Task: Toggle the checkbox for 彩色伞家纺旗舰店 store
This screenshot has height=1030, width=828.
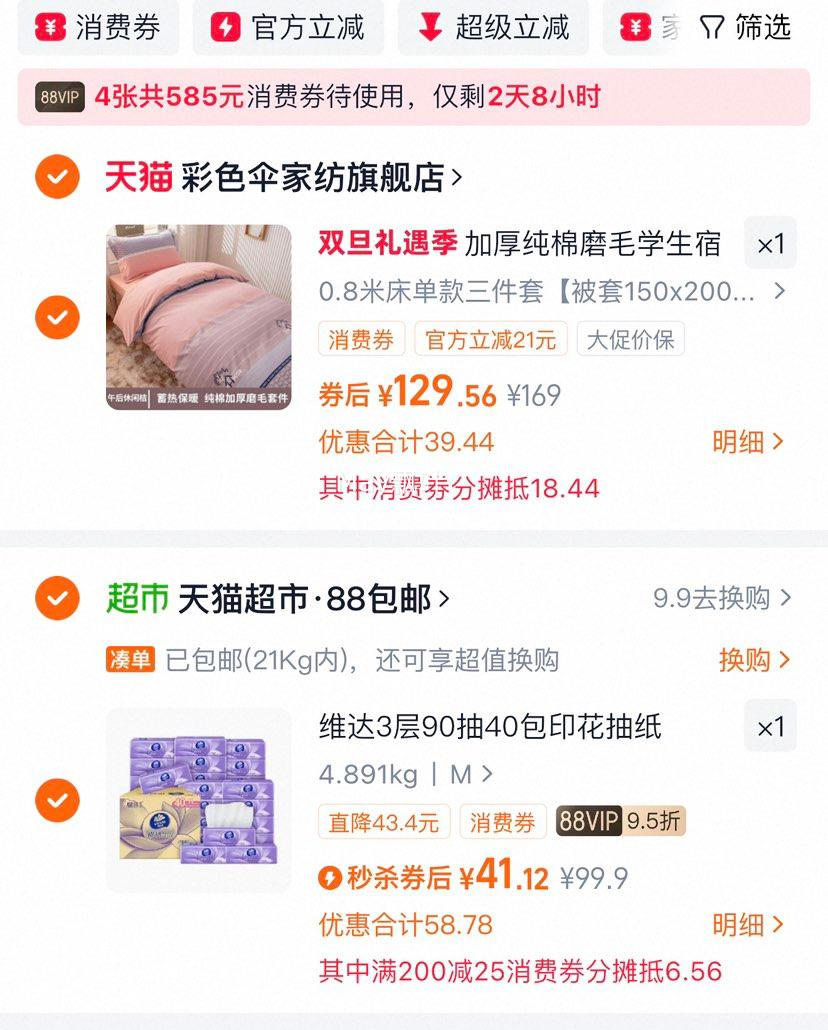Action: pyautogui.click(x=57, y=177)
